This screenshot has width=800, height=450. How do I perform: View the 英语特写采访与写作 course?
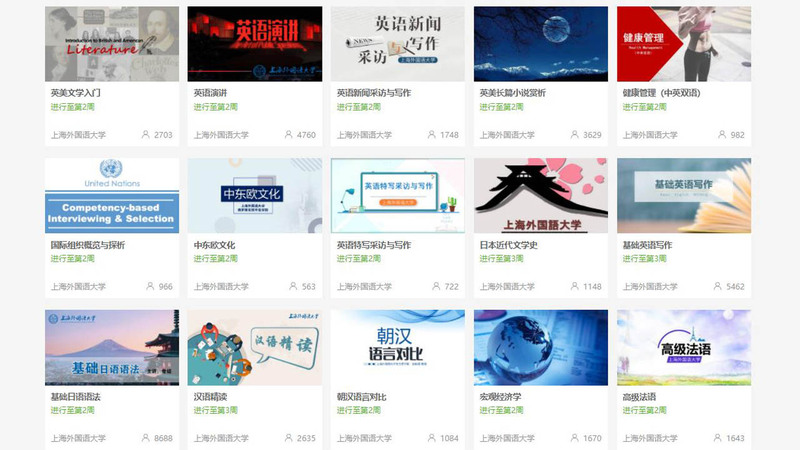[x=398, y=196]
